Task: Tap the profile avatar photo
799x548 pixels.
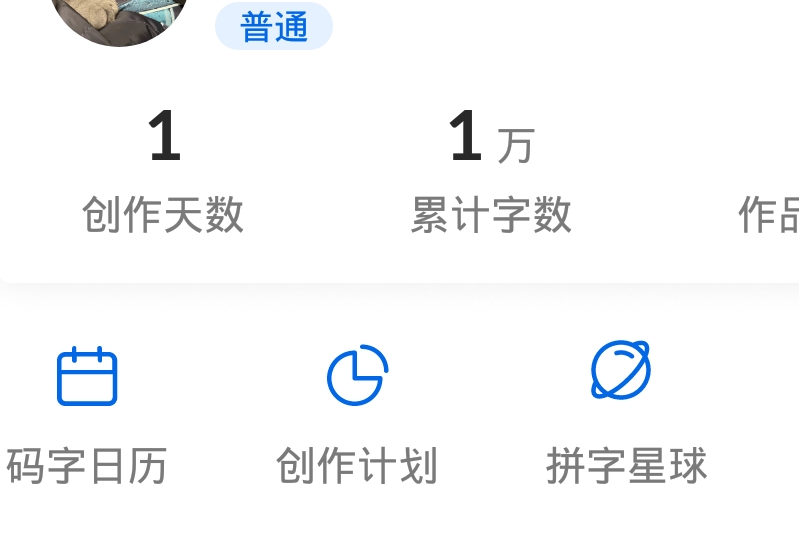Action: click(x=120, y=18)
